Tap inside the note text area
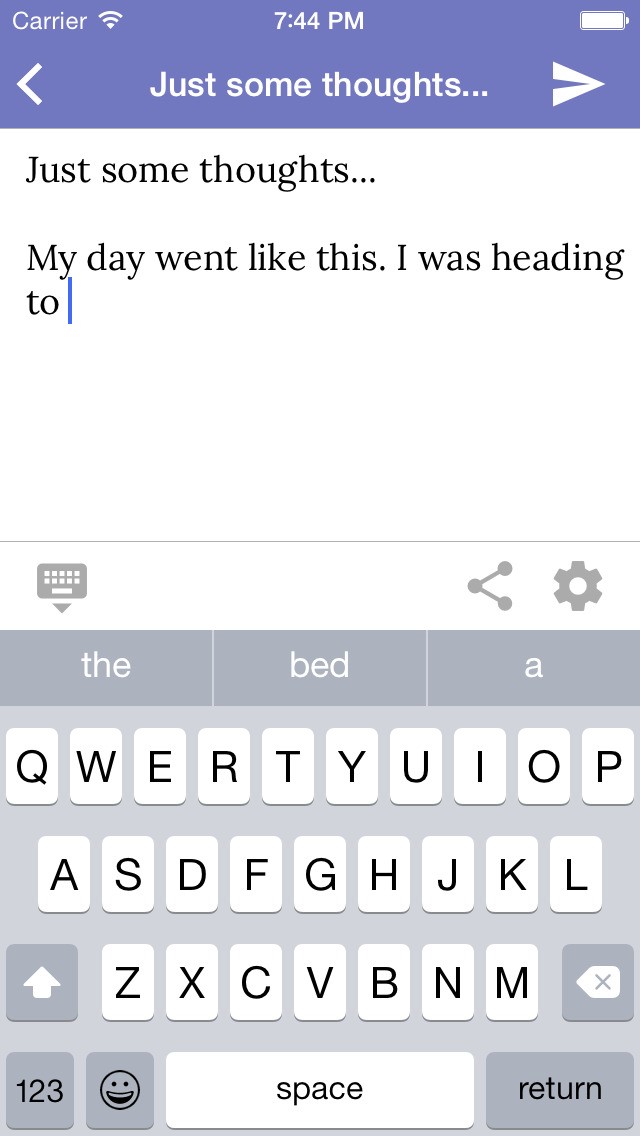This screenshot has width=640, height=1136. [320, 420]
